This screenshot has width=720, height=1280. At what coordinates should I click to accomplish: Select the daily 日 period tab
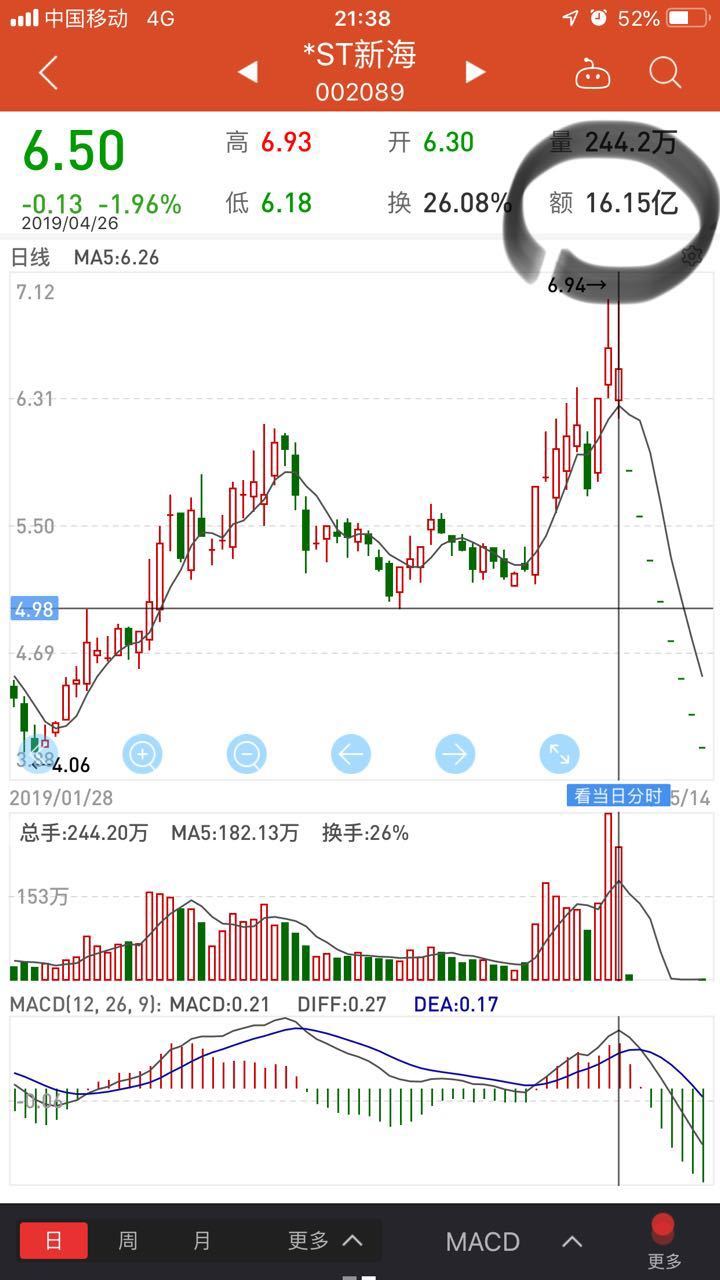pos(54,1241)
